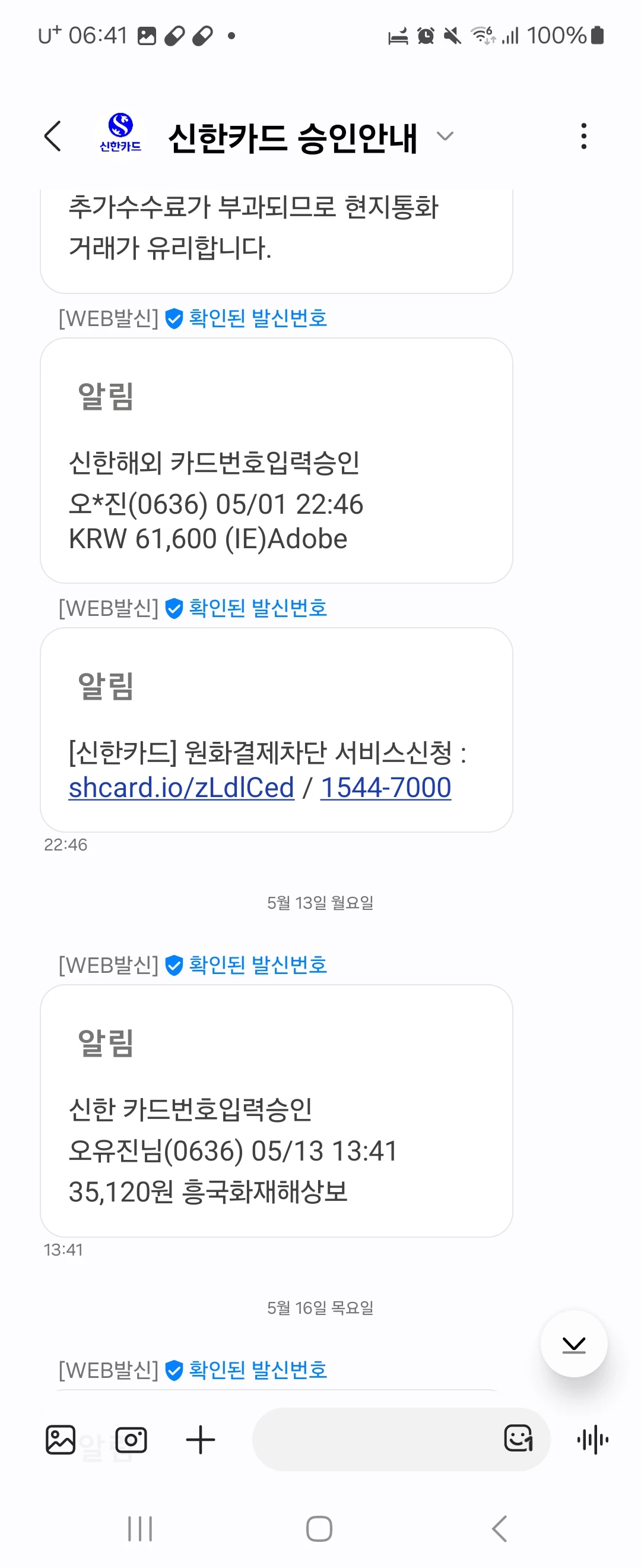
Task: Open the system recent apps button
Action: [140, 1528]
